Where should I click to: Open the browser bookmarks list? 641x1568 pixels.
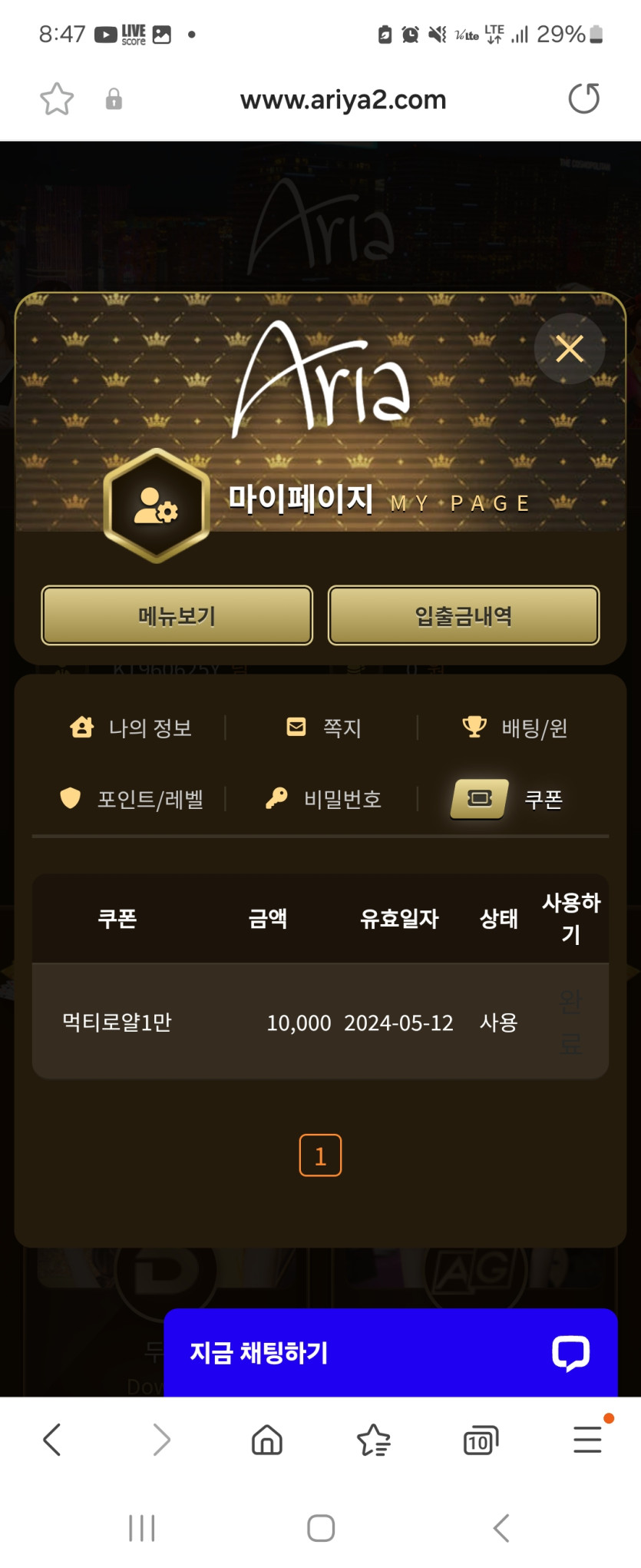tap(374, 1440)
